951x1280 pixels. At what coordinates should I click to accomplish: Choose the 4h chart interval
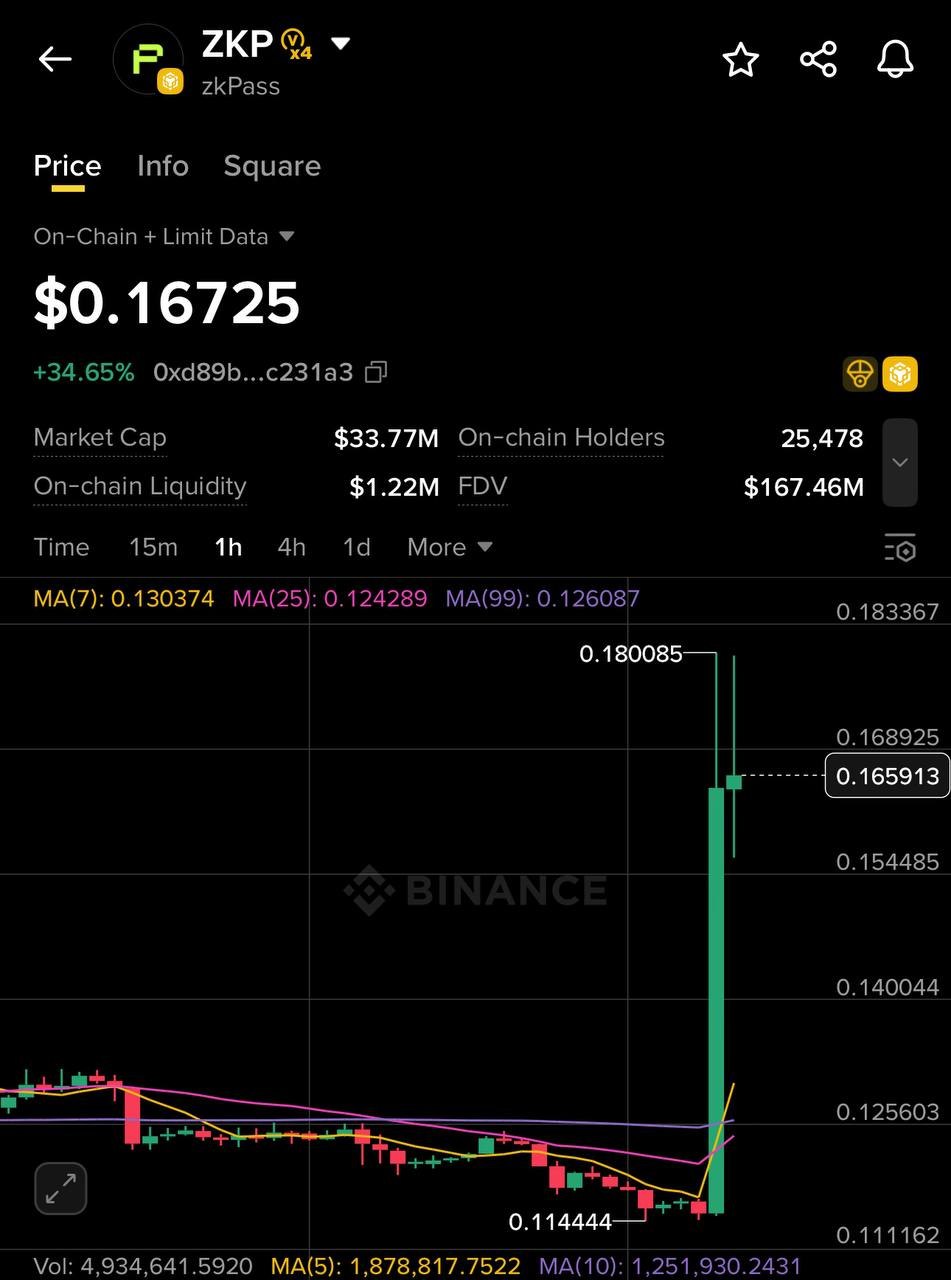tap(291, 547)
